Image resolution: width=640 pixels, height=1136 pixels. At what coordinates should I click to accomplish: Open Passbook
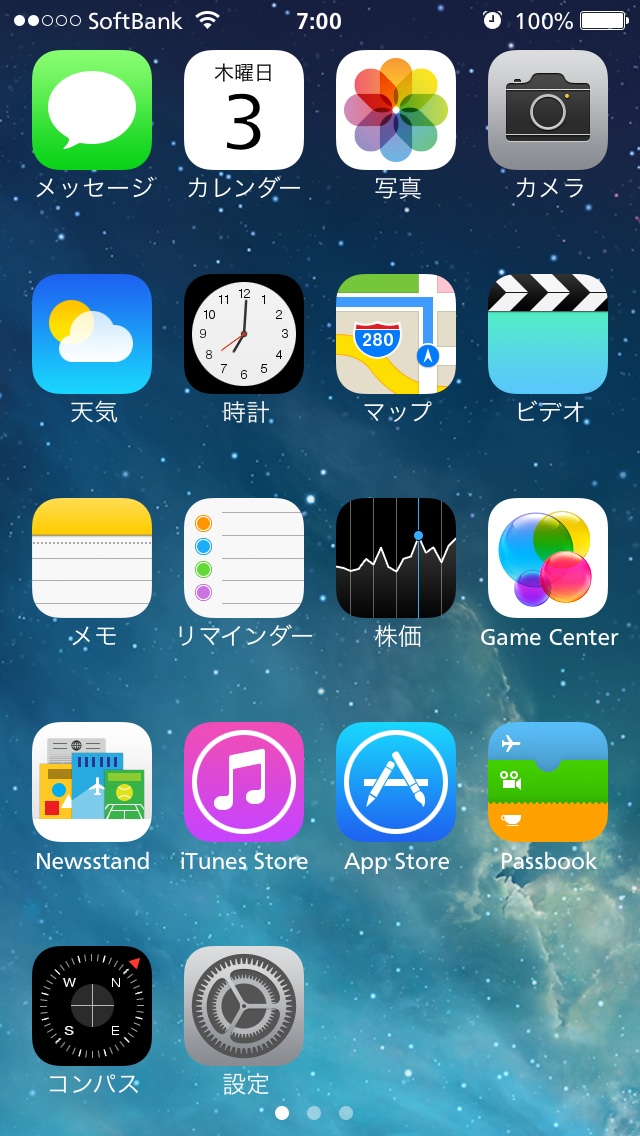(548, 782)
